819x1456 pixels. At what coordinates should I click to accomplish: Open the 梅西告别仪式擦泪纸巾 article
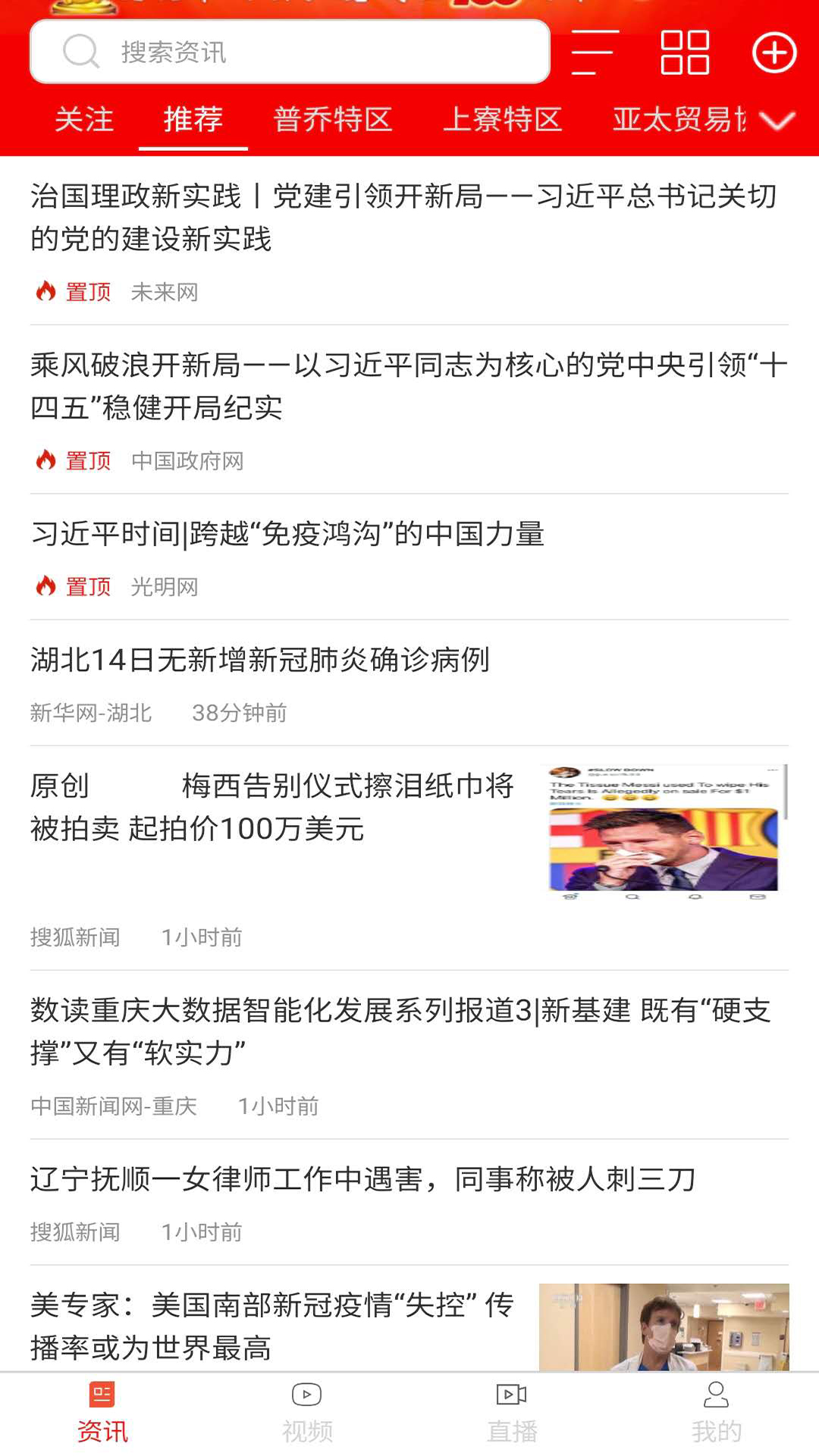tap(273, 808)
